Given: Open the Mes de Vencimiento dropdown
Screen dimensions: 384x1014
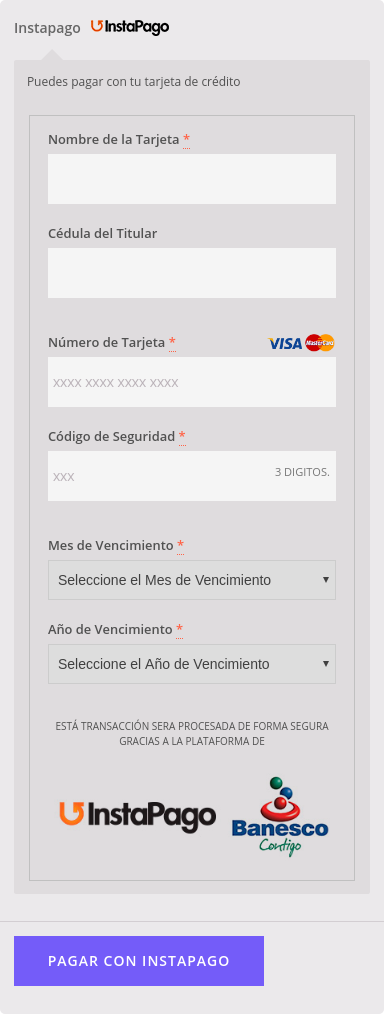Looking at the screenshot, I should pos(192,580).
